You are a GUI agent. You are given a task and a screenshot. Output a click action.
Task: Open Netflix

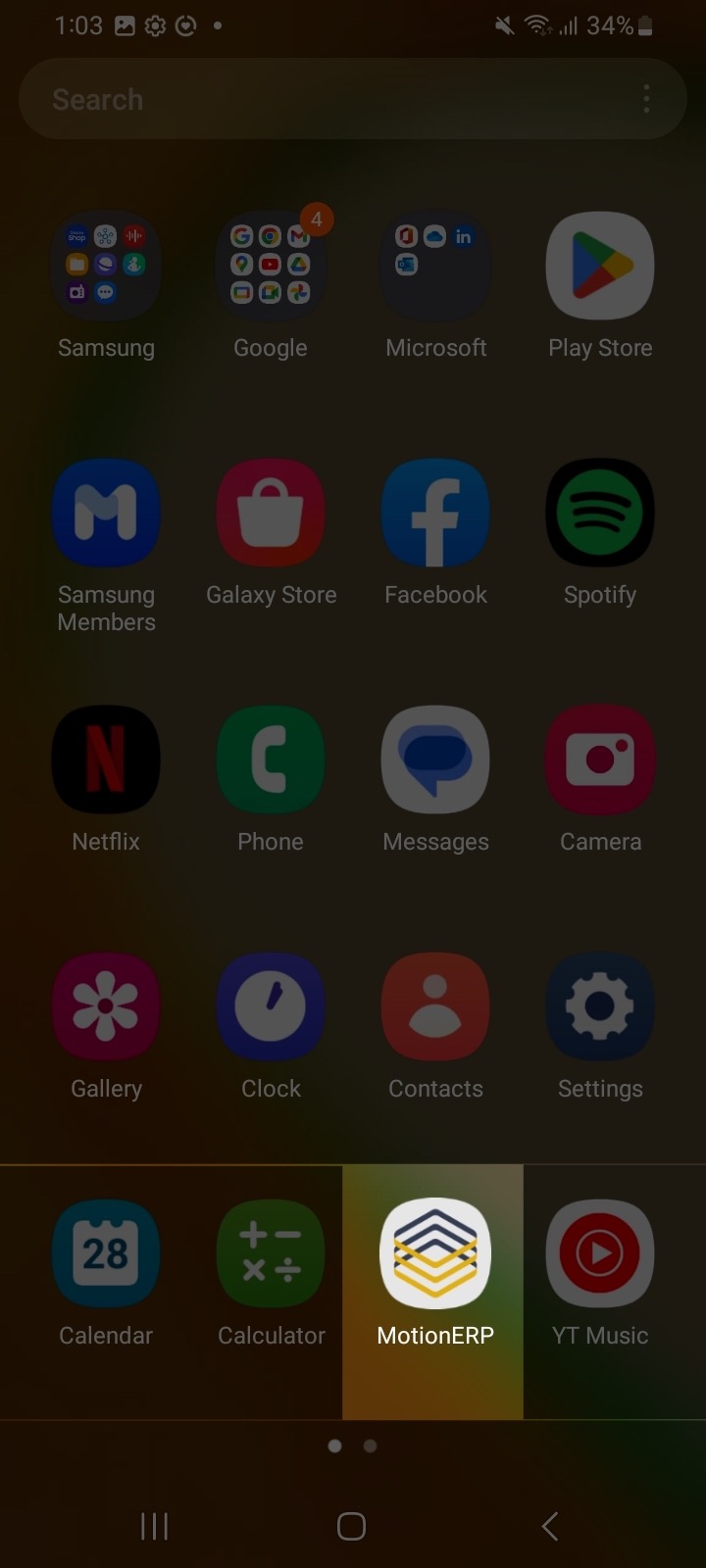[x=106, y=759]
